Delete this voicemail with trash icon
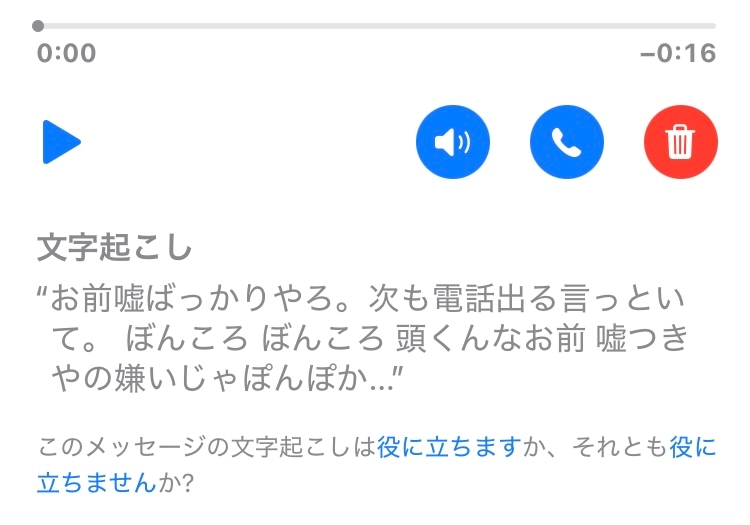The height and width of the screenshot is (525, 750). [x=680, y=143]
